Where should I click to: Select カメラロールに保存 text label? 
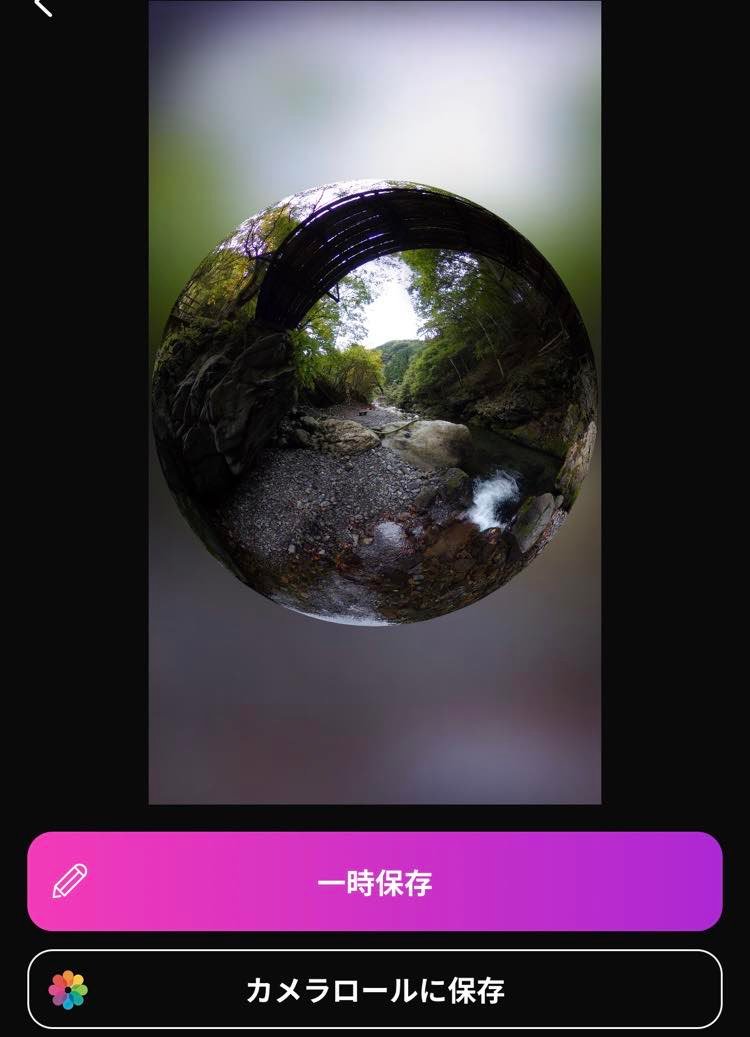(375, 989)
